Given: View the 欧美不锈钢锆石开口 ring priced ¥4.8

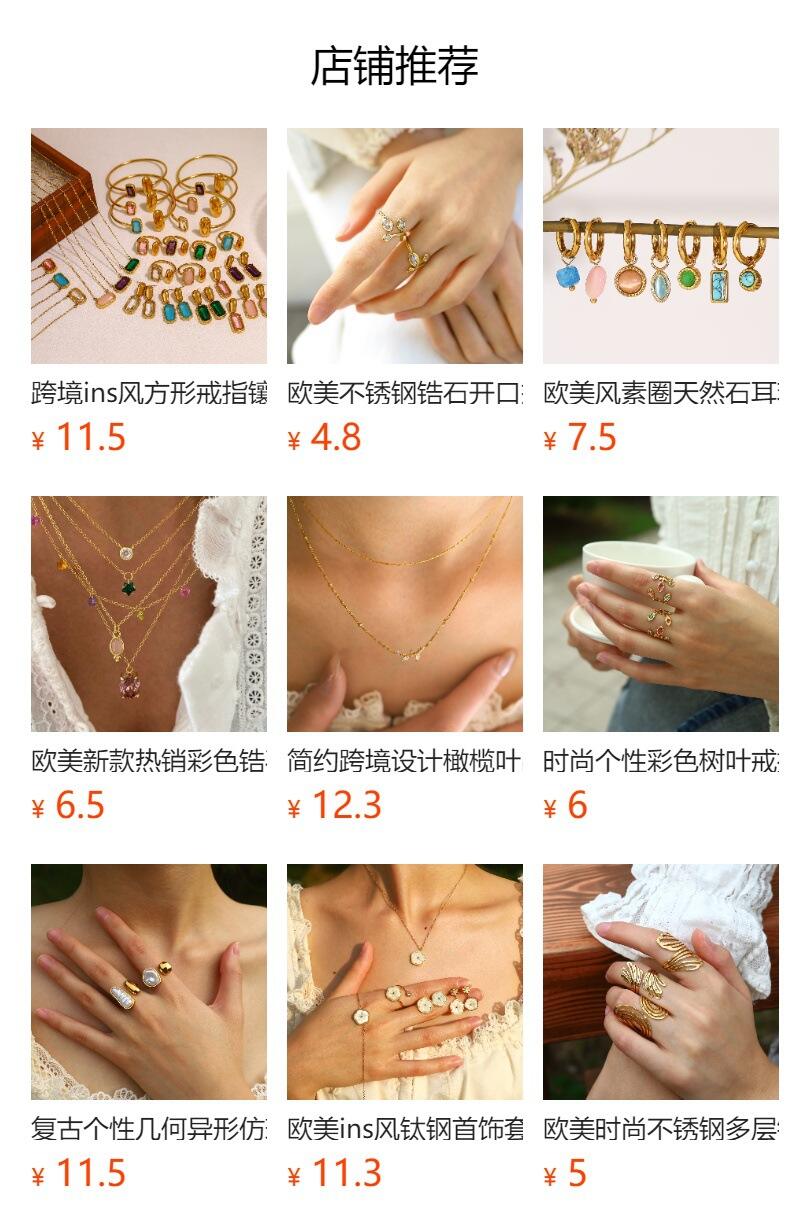Looking at the screenshot, I should pyautogui.click(x=404, y=246).
